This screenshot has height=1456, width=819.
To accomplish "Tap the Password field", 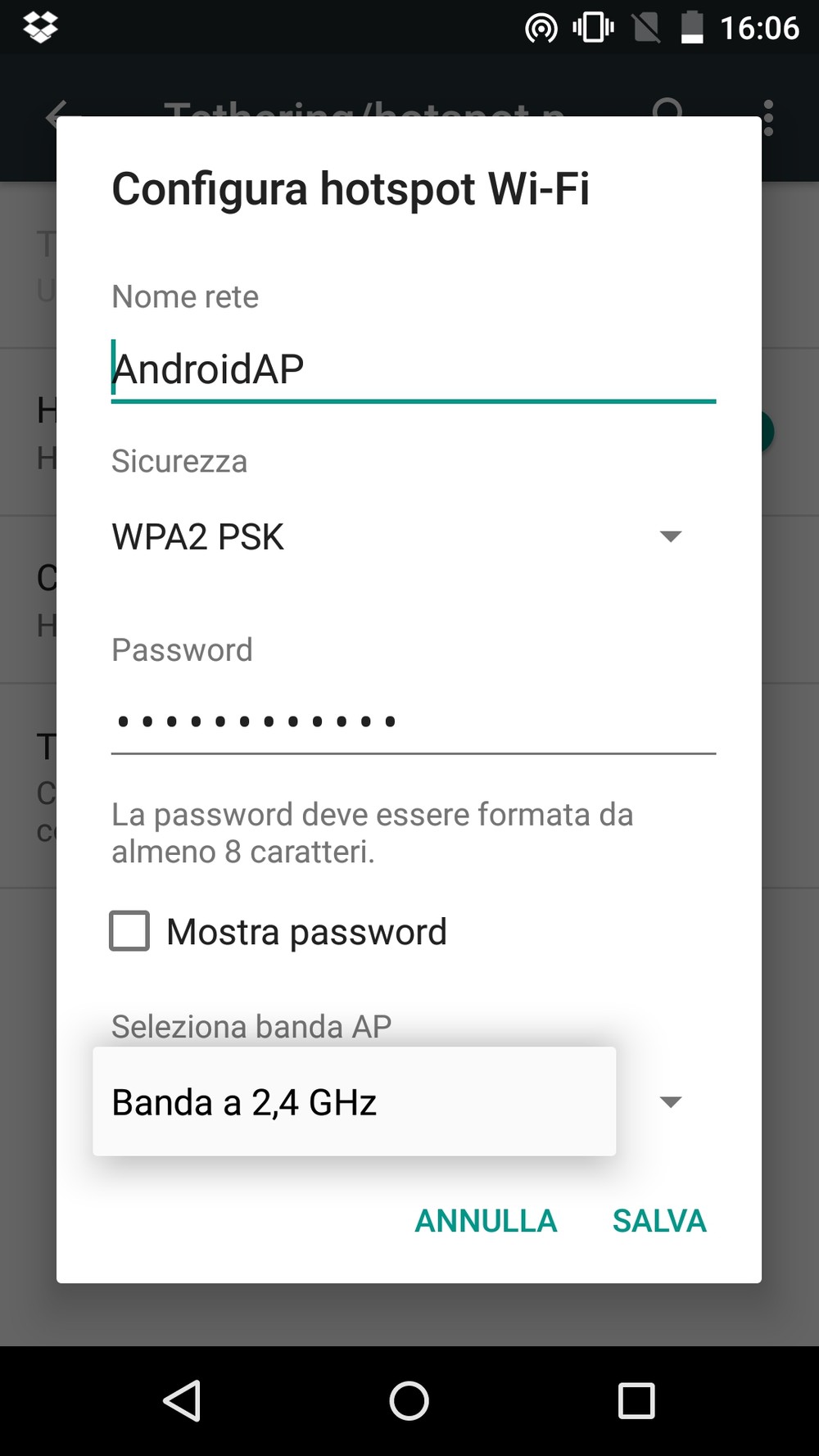I will pyautogui.click(x=414, y=721).
